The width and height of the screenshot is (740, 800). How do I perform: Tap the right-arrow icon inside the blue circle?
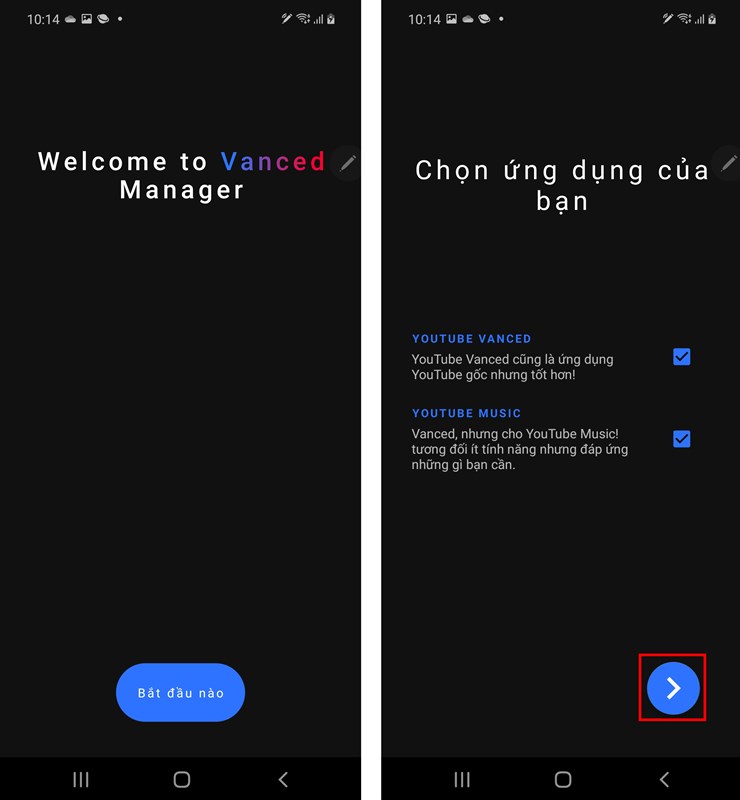[x=673, y=688]
